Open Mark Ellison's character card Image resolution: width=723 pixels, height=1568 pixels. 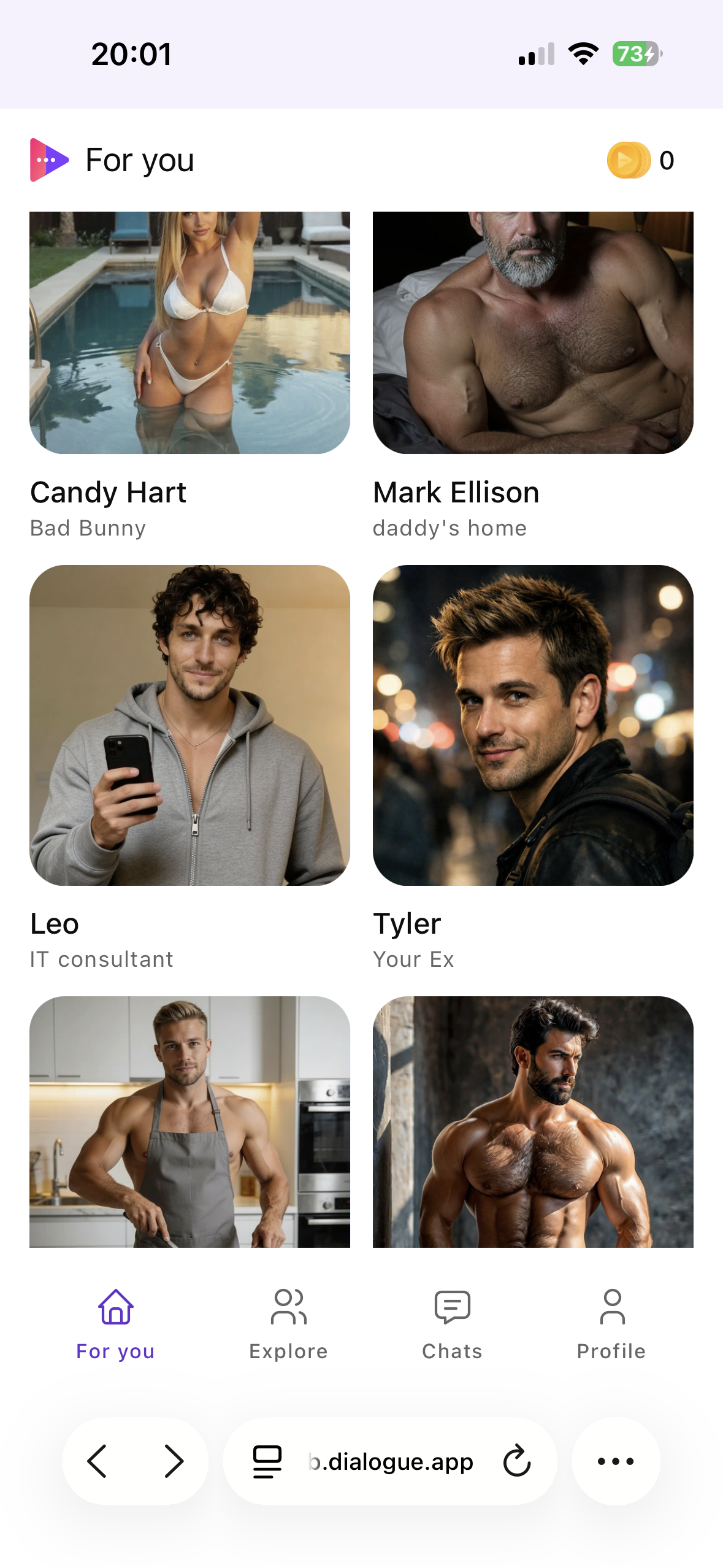pos(533,333)
